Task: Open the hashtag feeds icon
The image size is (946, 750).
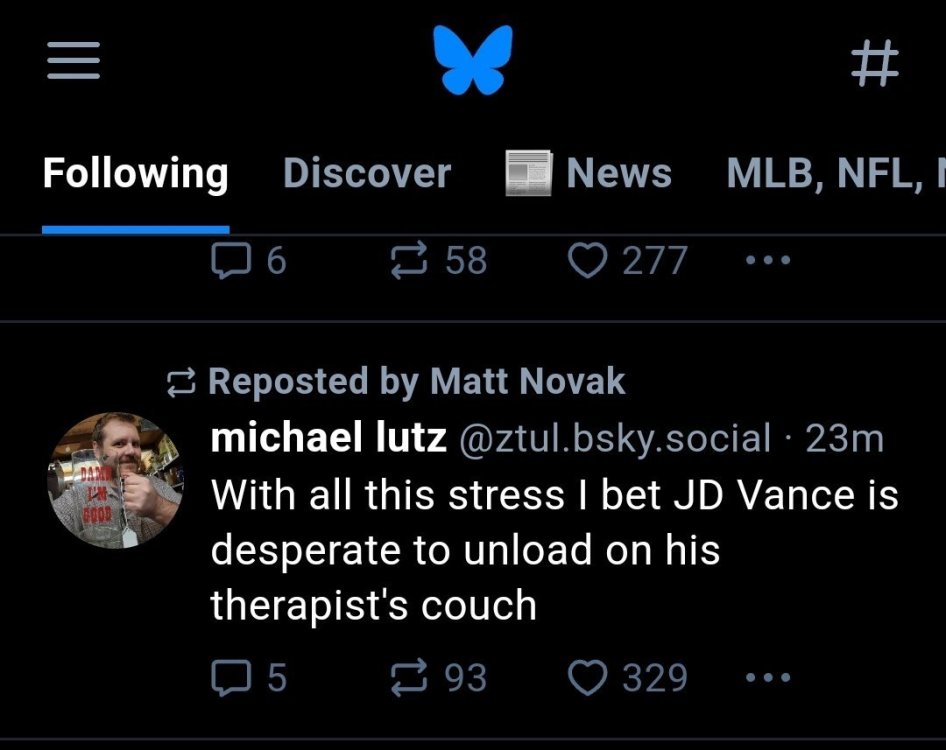Action: [874, 64]
